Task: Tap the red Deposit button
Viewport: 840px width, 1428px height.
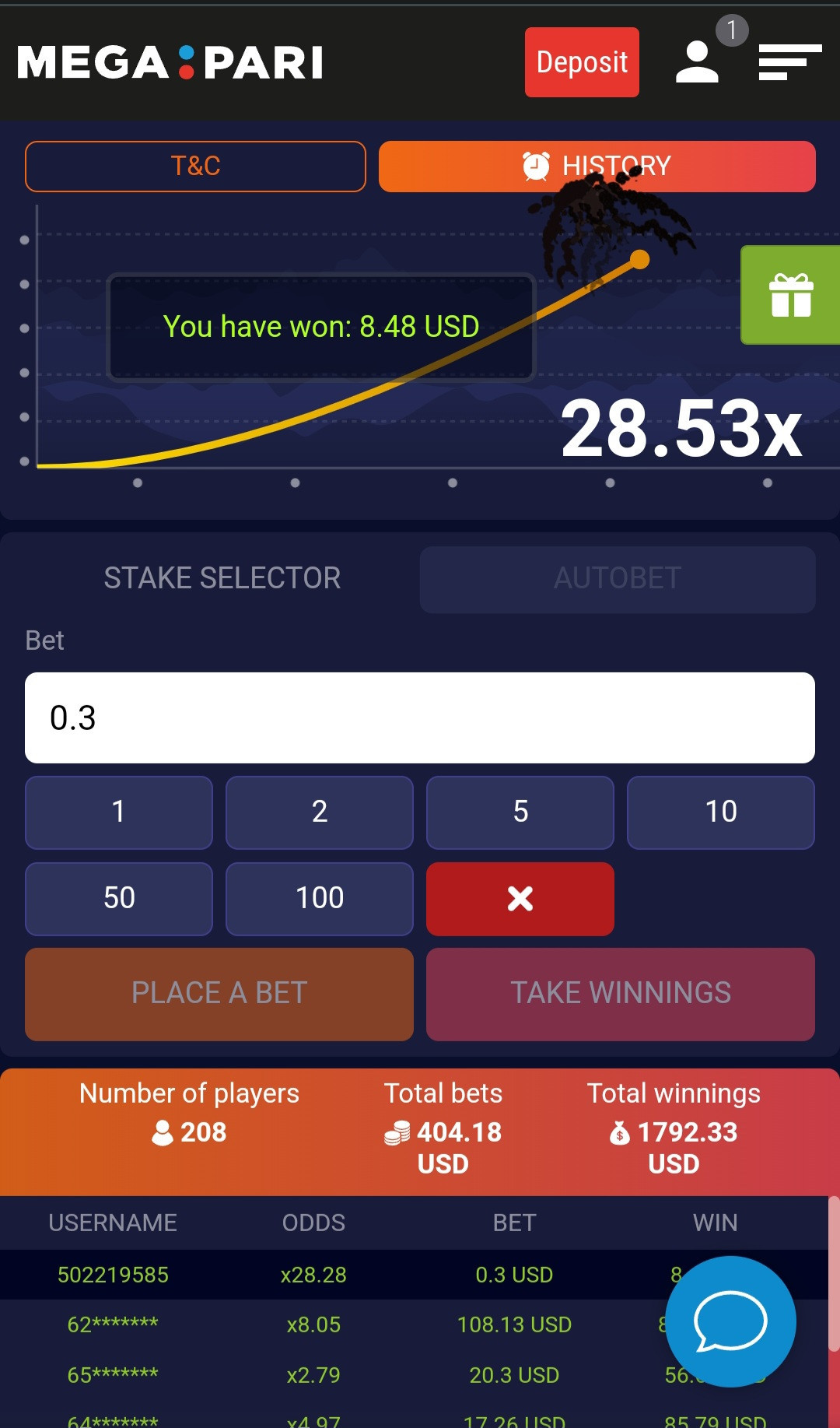Action: [582, 62]
